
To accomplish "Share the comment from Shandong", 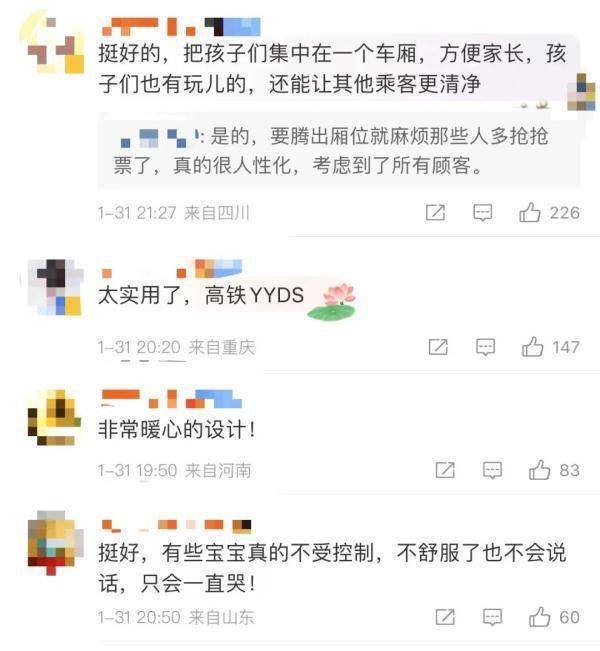I will (x=445, y=617).
